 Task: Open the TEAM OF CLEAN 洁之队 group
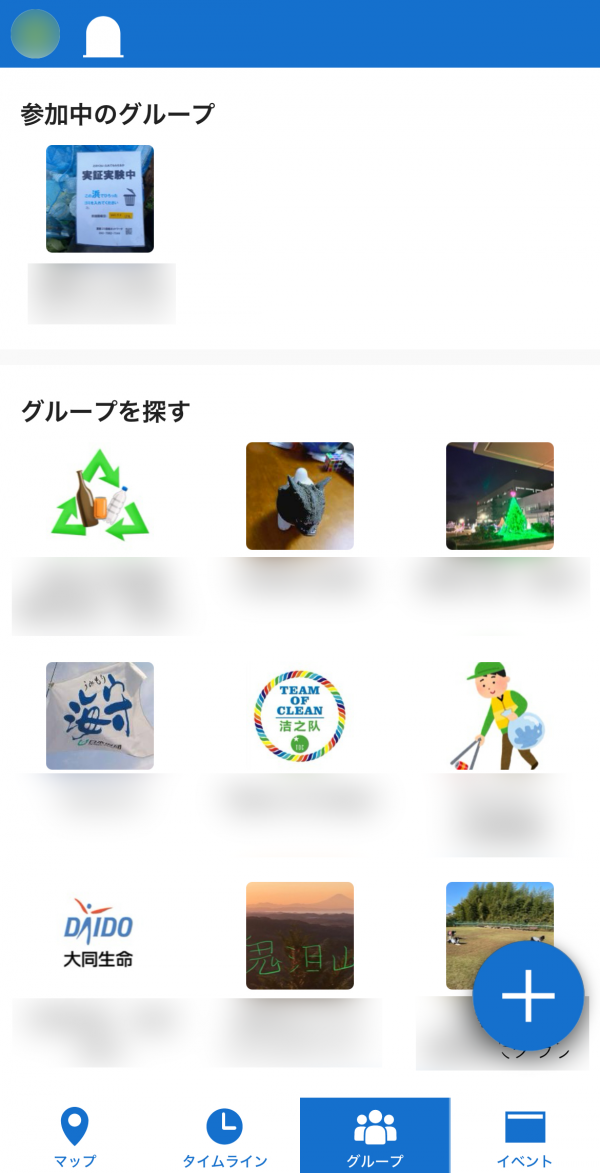[300, 716]
